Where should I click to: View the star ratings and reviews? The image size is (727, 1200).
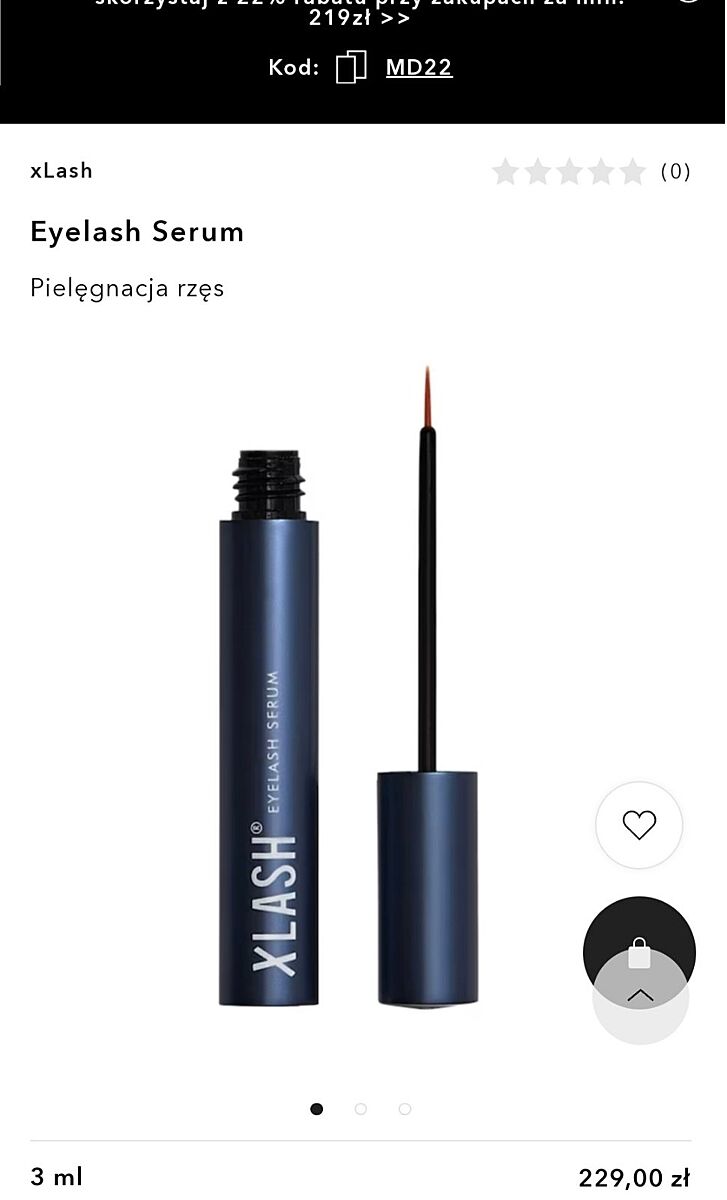(x=590, y=172)
